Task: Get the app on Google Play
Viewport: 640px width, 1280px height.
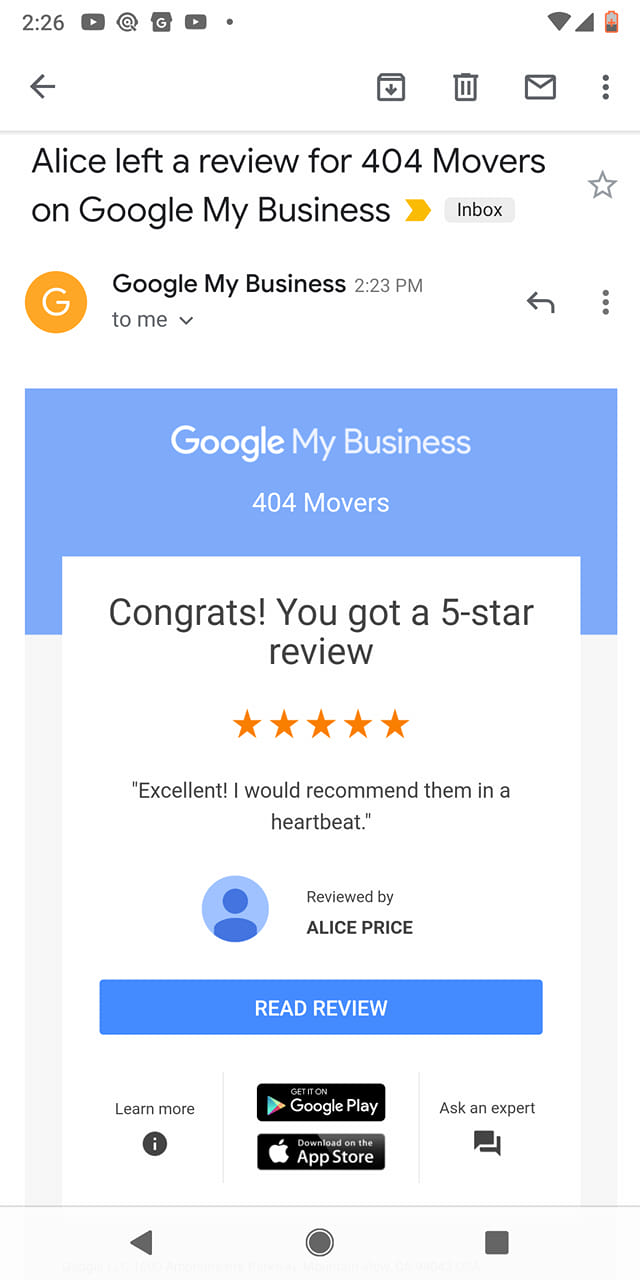Action: point(321,1102)
